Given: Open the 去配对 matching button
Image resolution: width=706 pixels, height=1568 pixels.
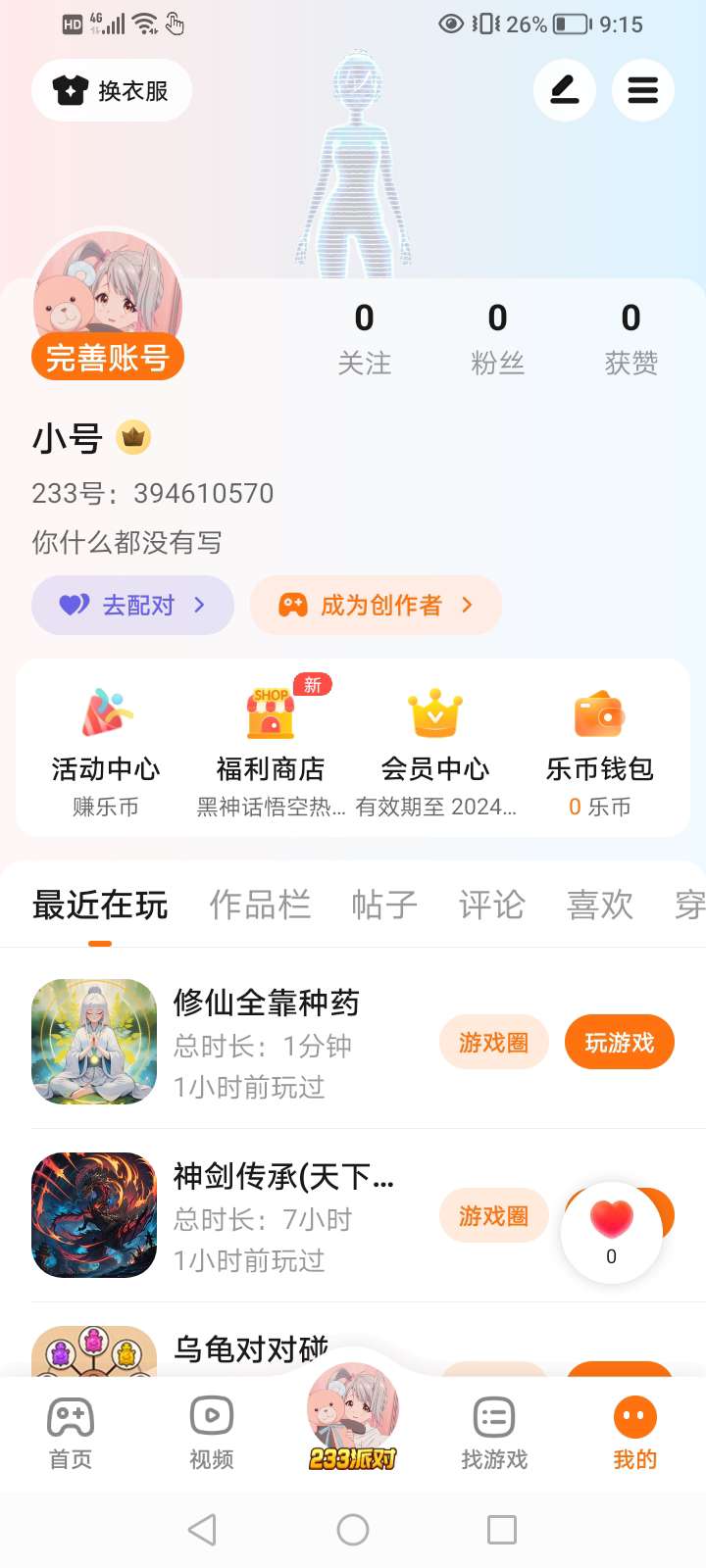Looking at the screenshot, I should pyautogui.click(x=133, y=605).
